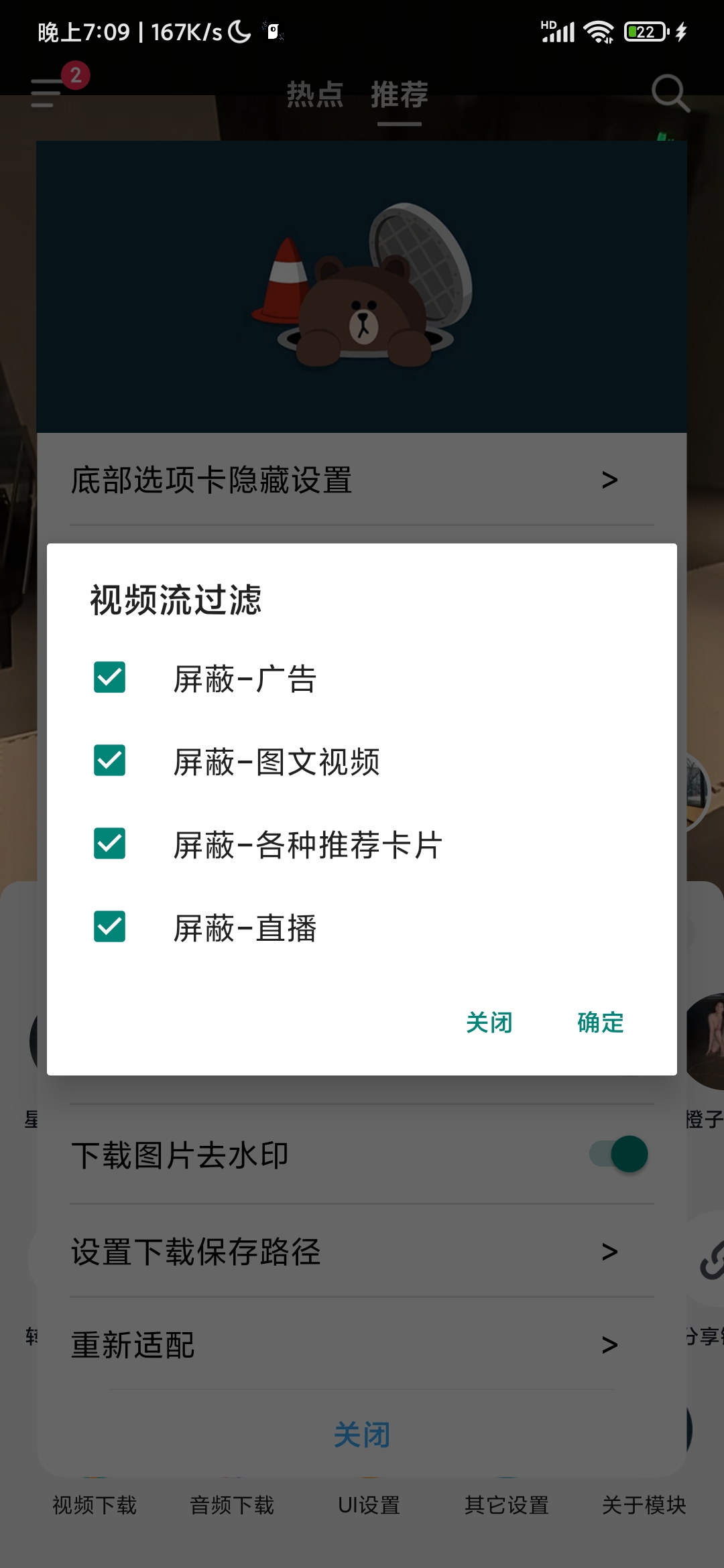724x1568 pixels.
Task: Disable the 下载图片去水印 switch
Action: pos(617,1155)
